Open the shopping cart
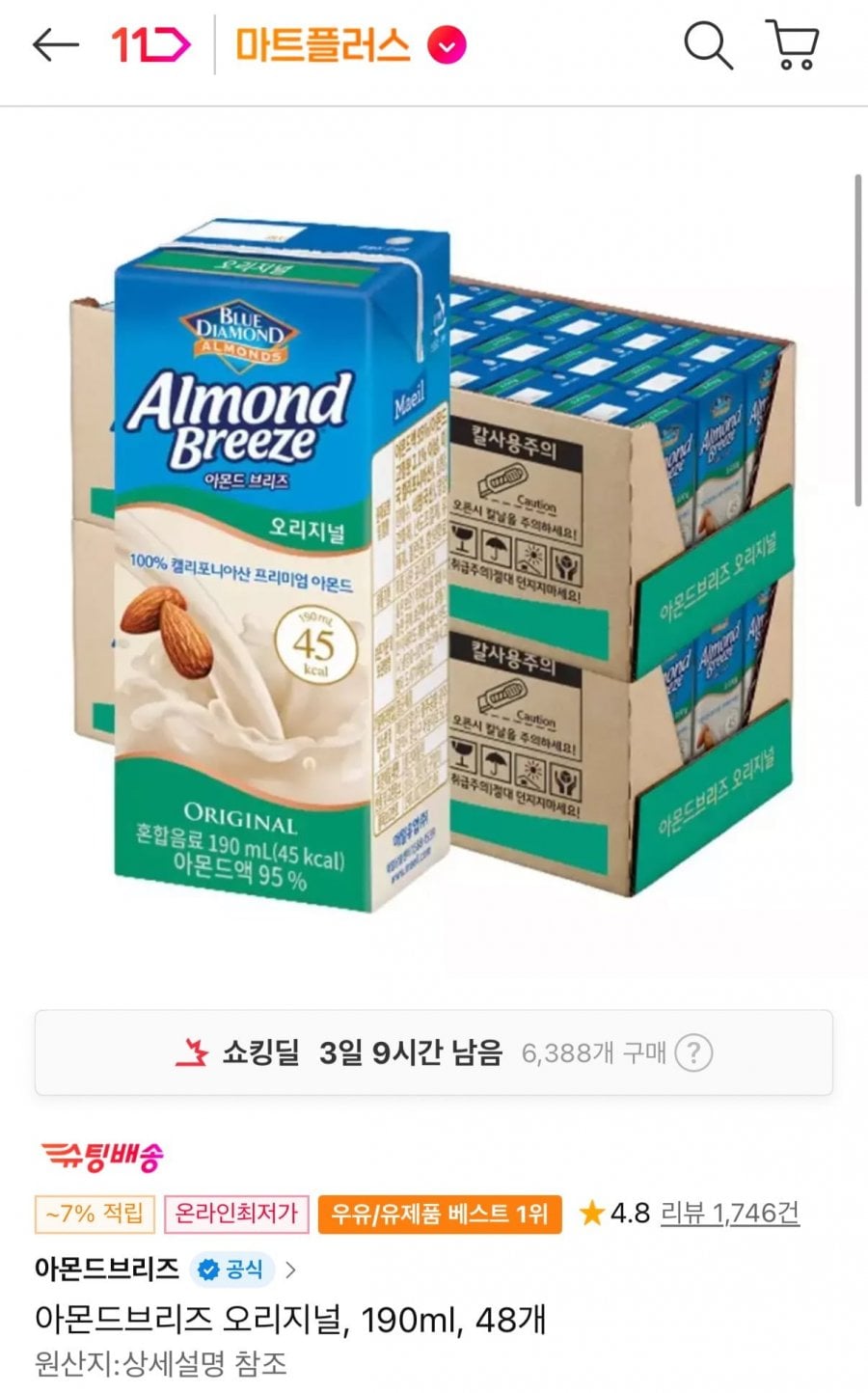Image resolution: width=868 pixels, height=1393 pixels. [x=793, y=45]
